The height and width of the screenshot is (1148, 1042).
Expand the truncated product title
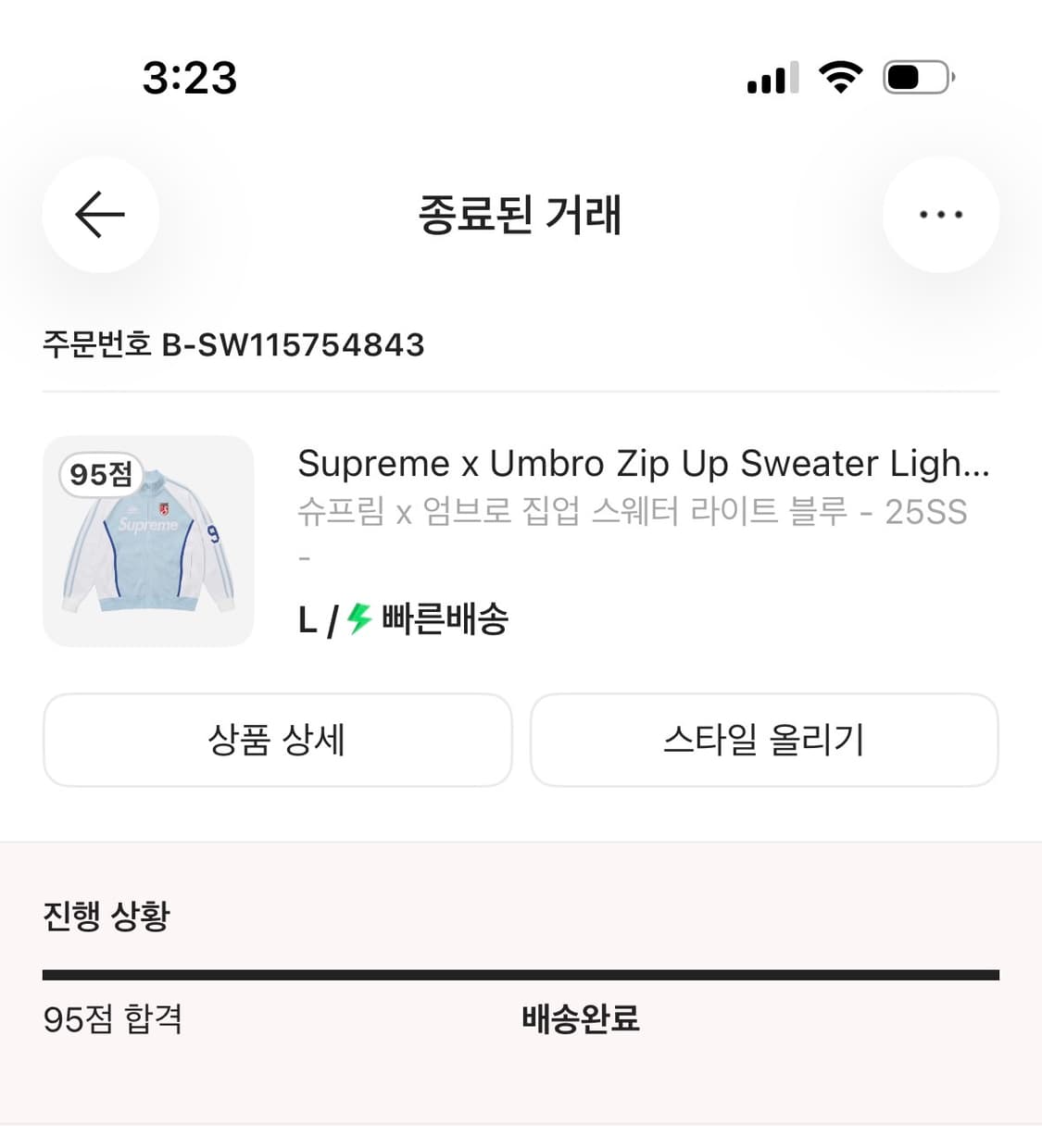click(x=646, y=464)
